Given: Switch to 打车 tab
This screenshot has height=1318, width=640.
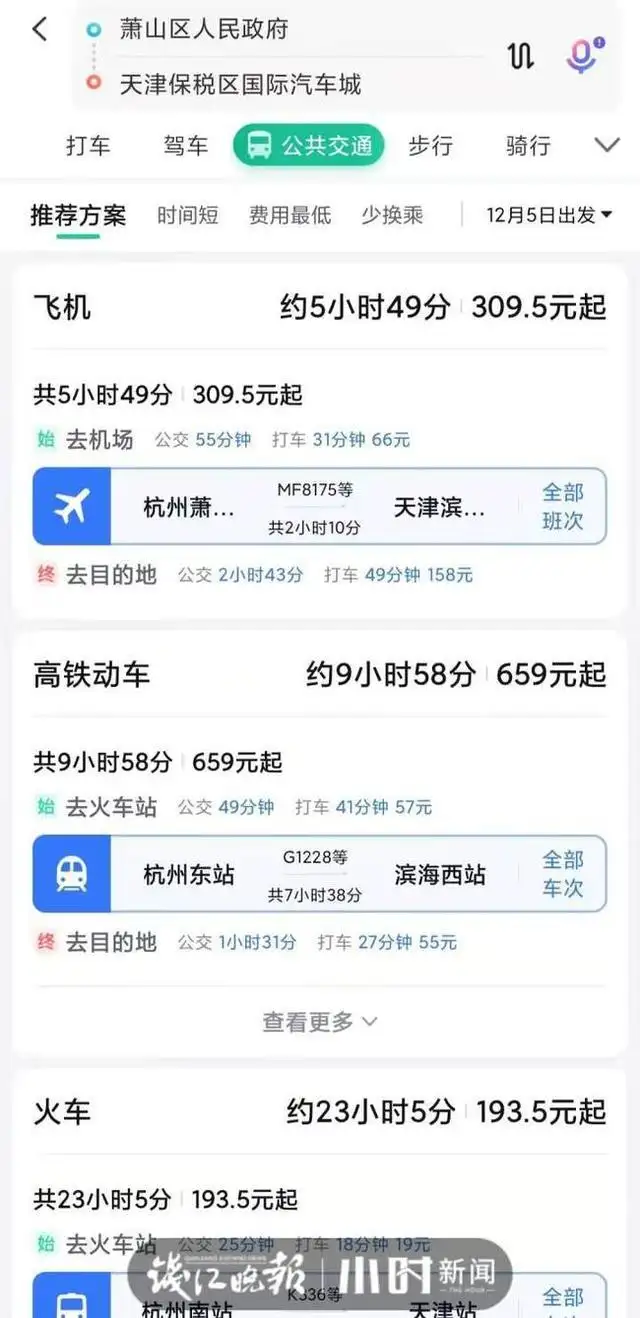Looking at the screenshot, I should [88, 146].
